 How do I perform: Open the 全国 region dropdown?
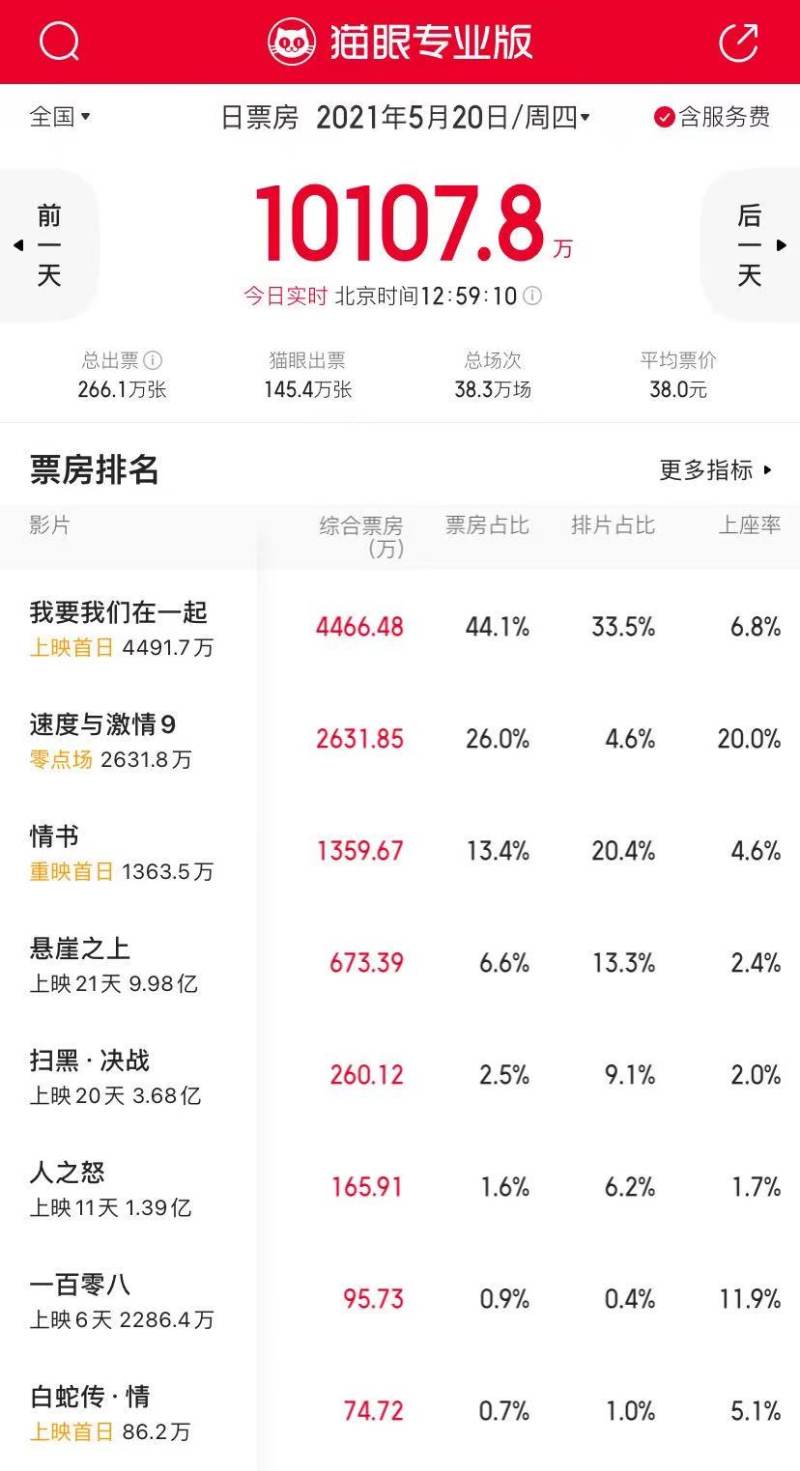click(60, 117)
